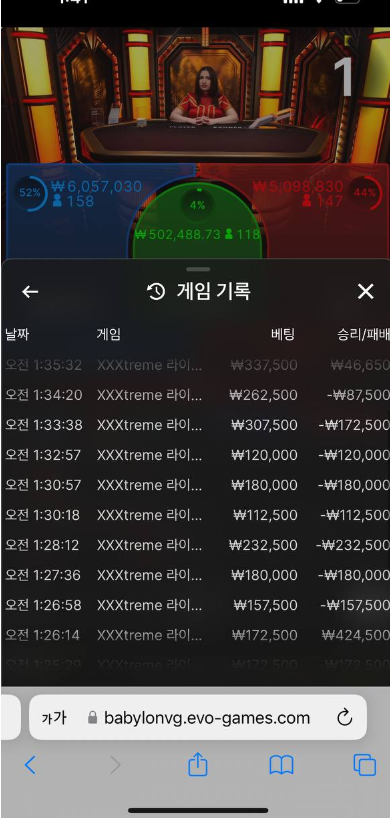The width and height of the screenshot is (390, 818).
Task: Close the game history panel
Action: point(365,292)
